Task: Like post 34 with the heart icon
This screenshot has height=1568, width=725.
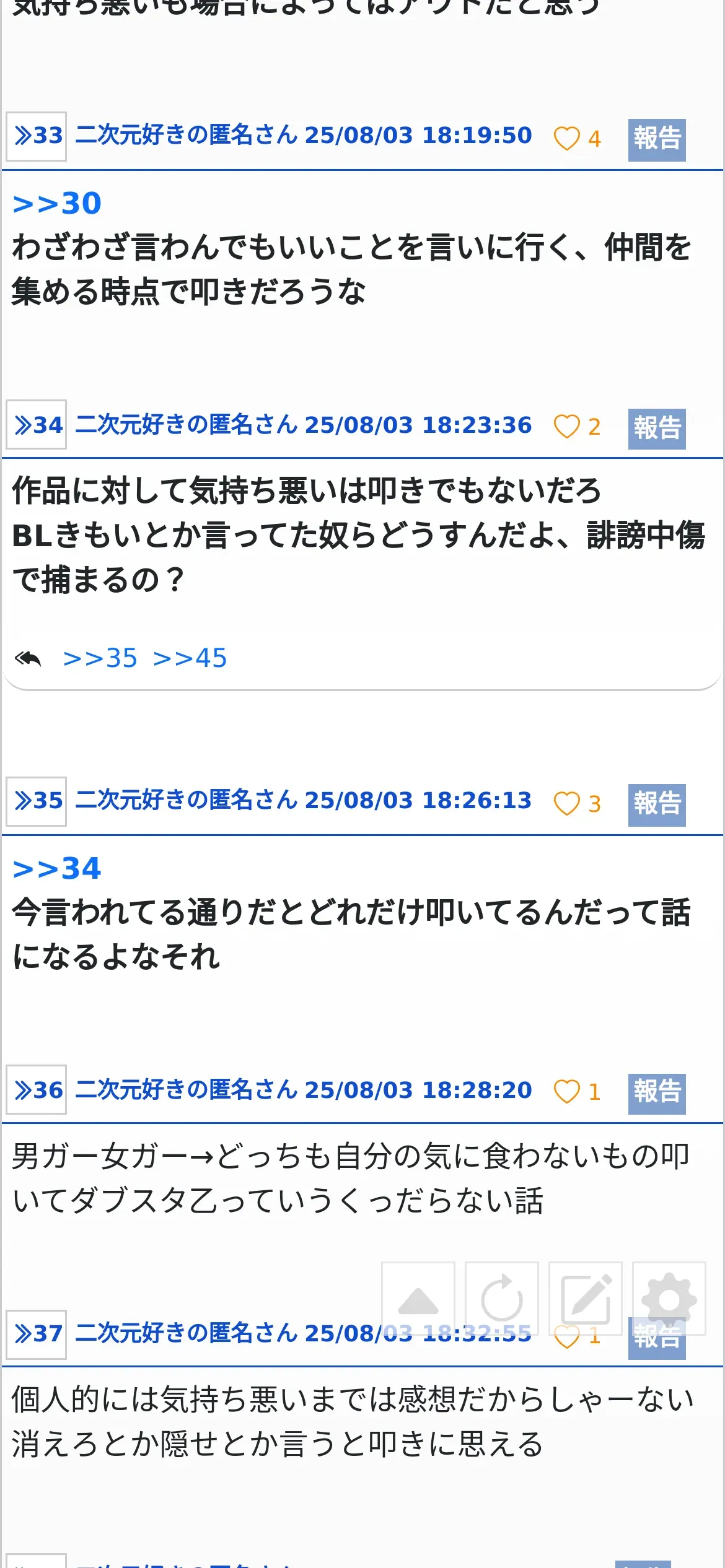Action: click(566, 427)
